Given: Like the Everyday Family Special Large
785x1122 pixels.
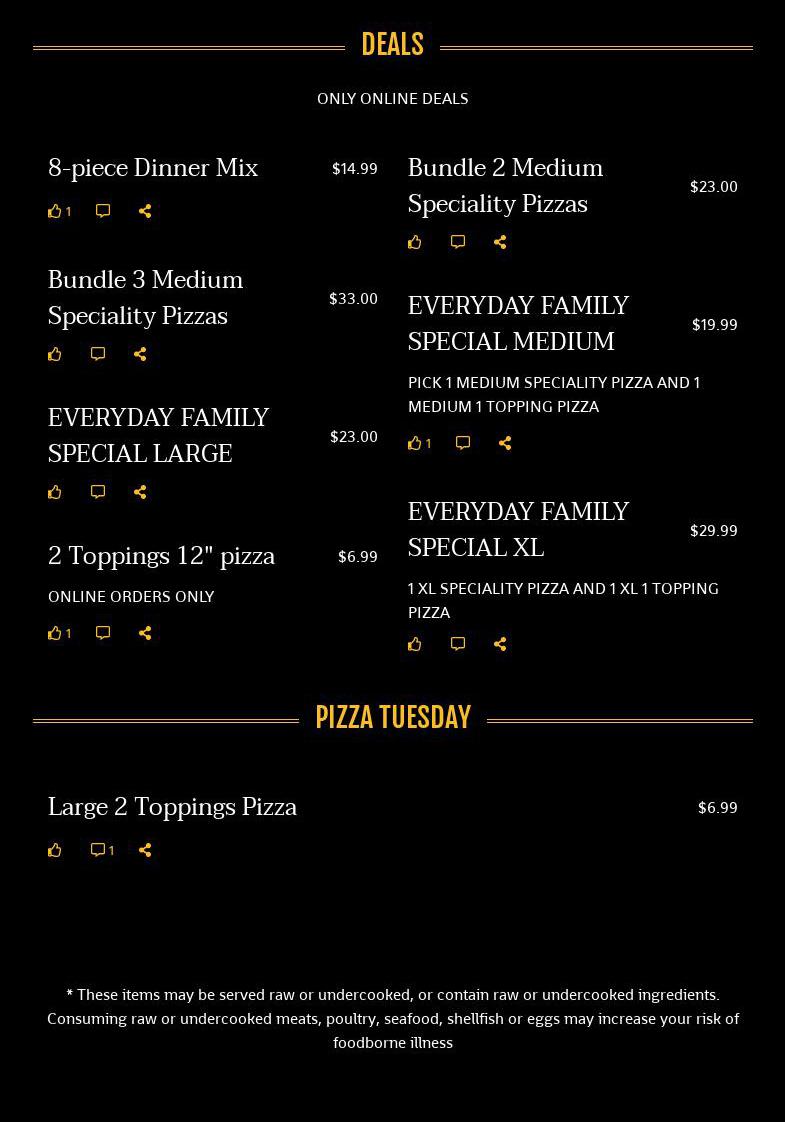Looking at the screenshot, I should [x=55, y=492].
